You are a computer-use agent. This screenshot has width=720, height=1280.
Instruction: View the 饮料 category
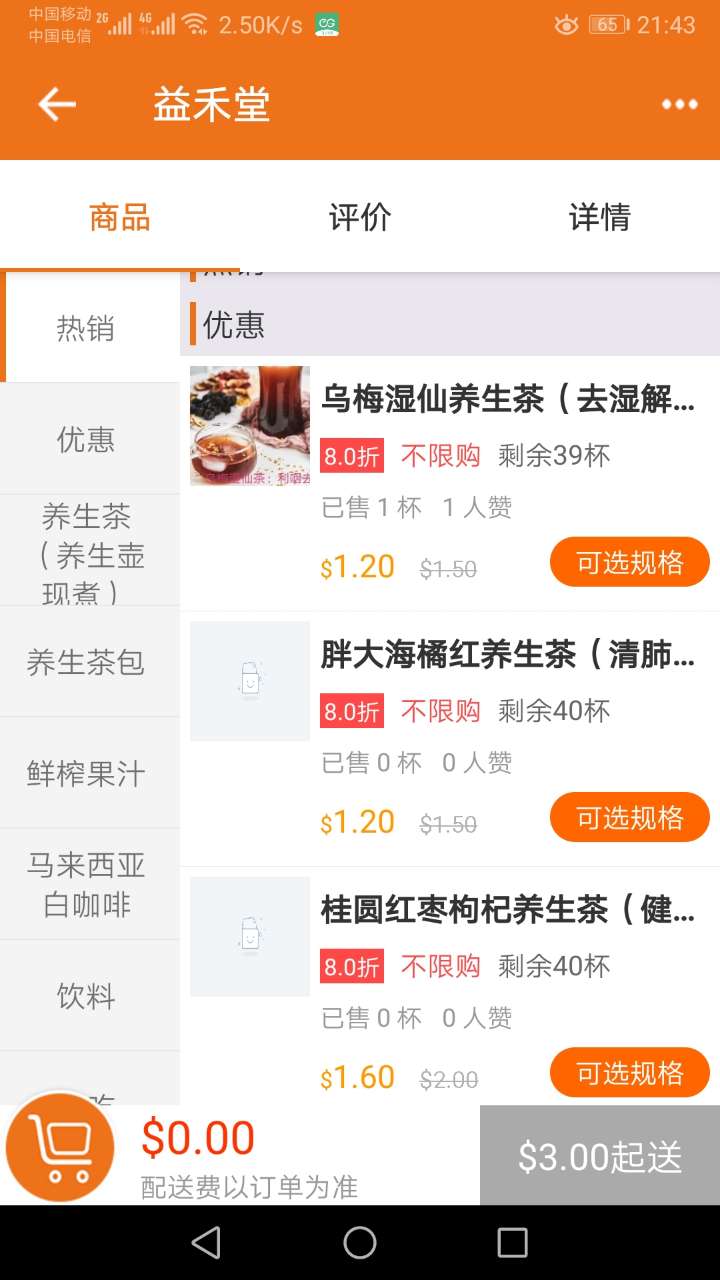[86, 996]
